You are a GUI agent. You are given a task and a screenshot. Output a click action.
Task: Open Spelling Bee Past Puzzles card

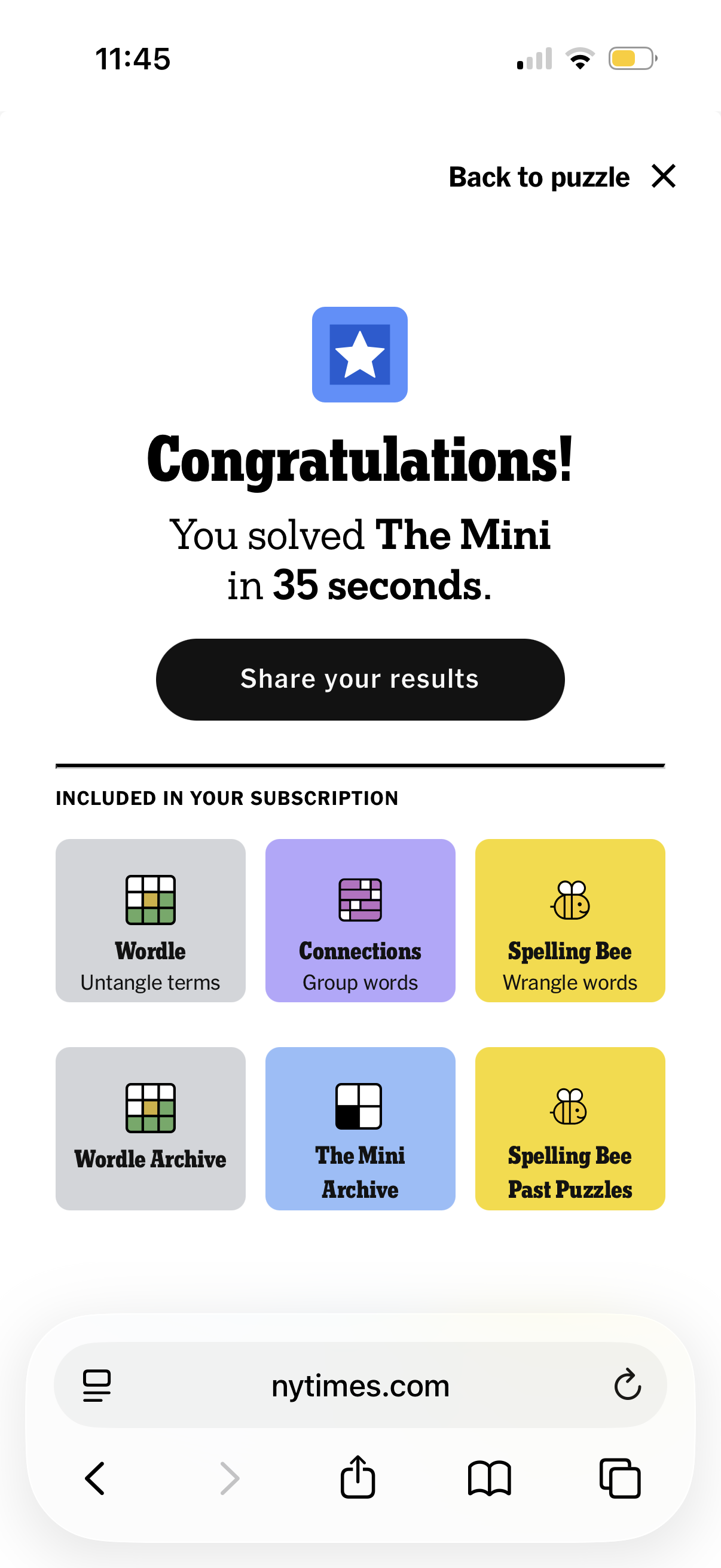[x=570, y=1128]
